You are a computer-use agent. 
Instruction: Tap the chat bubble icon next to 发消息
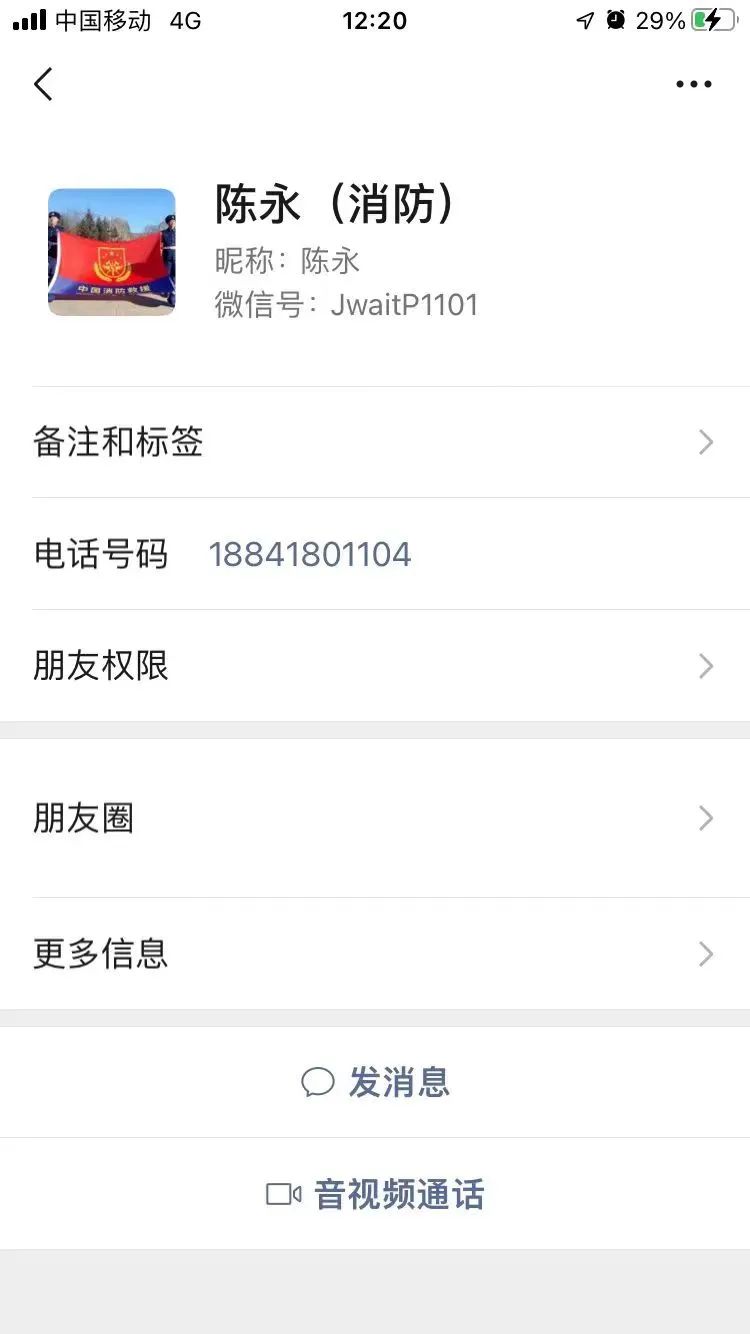(x=318, y=1083)
